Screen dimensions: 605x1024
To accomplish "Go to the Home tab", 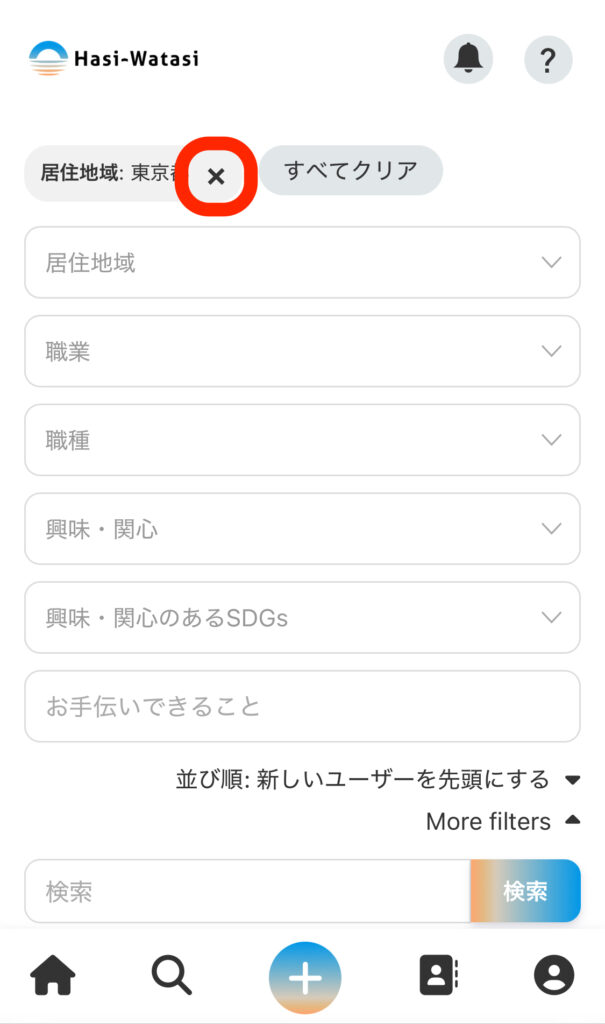I will [x=53, y=975].
